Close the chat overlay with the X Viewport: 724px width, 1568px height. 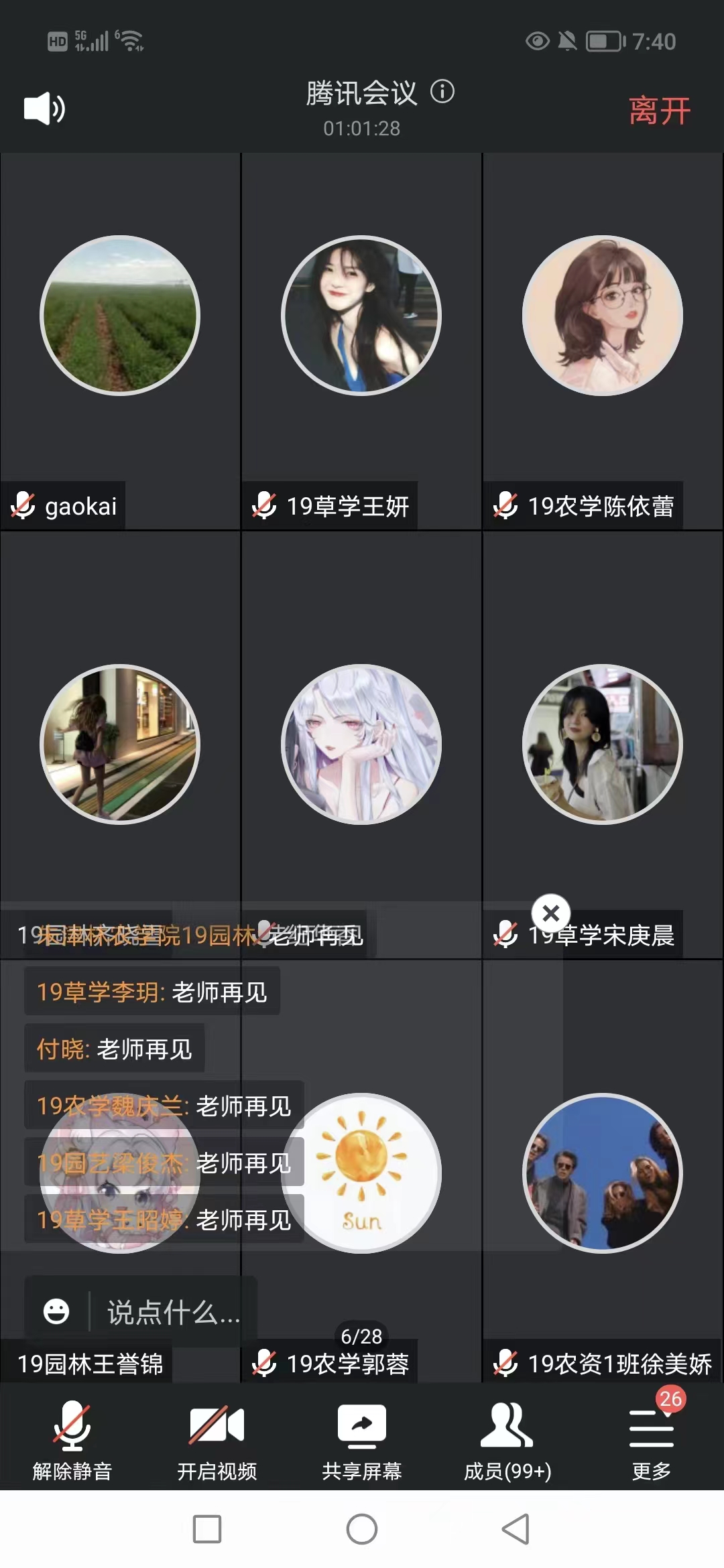coord(551,913)
